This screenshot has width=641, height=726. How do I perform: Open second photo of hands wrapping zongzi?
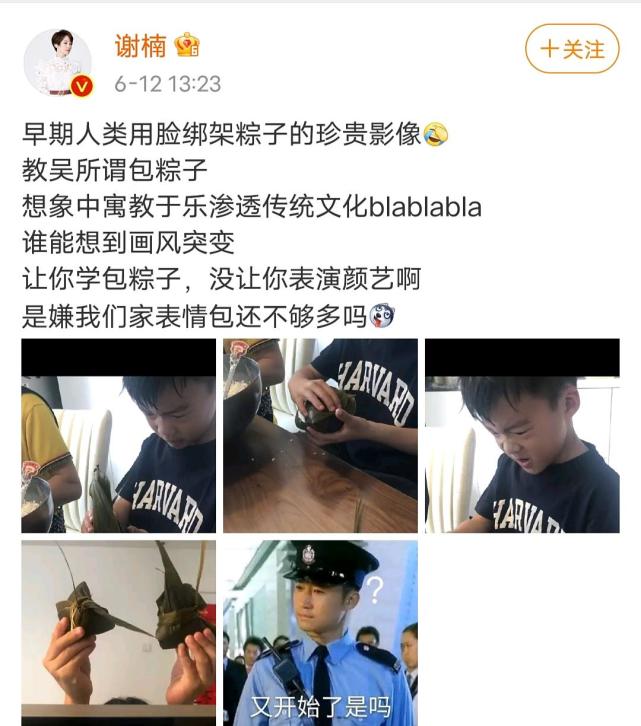(x=320, y=435)
